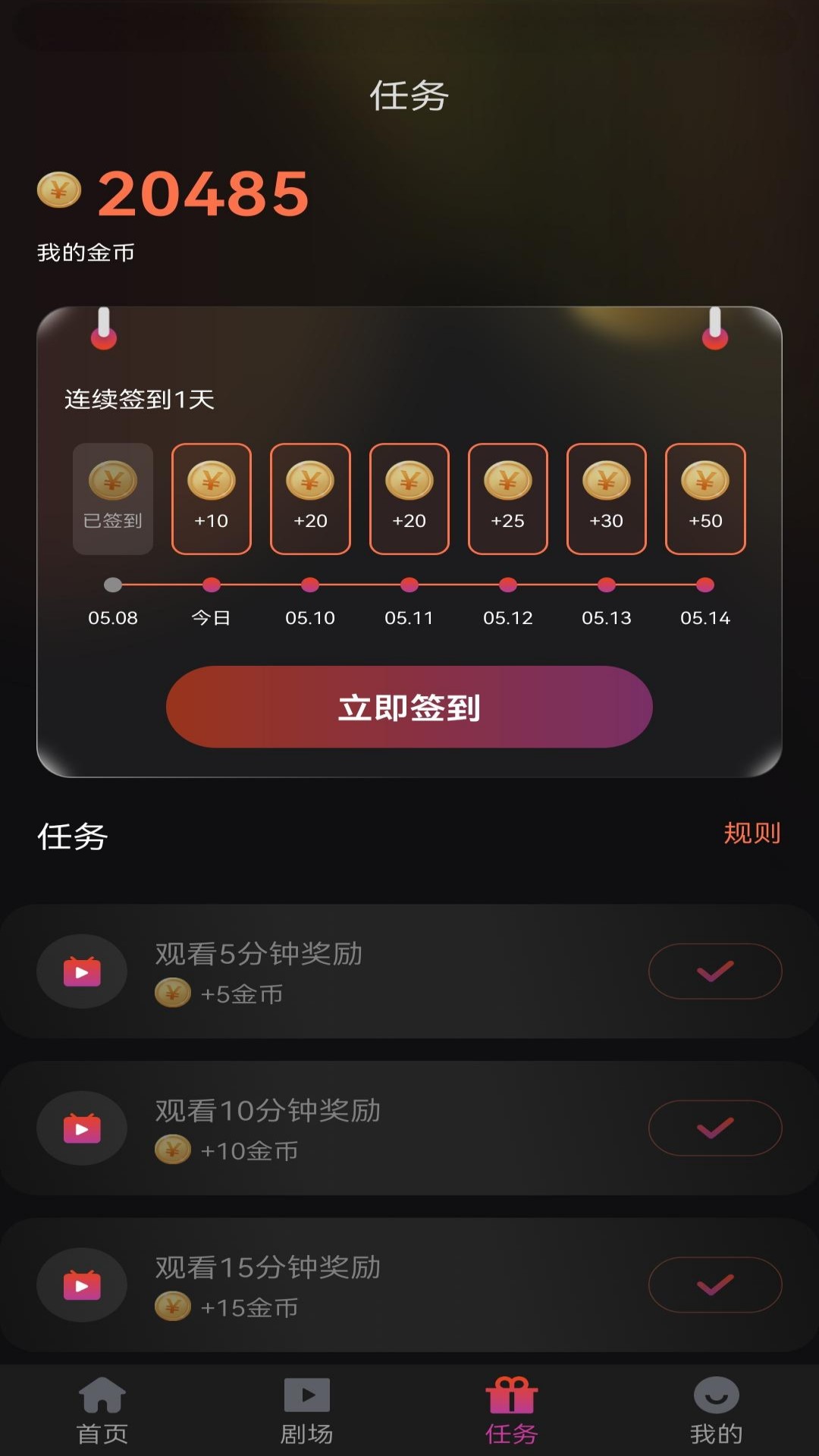Click the video icon on the 5-minute task

tap(81, 971)
